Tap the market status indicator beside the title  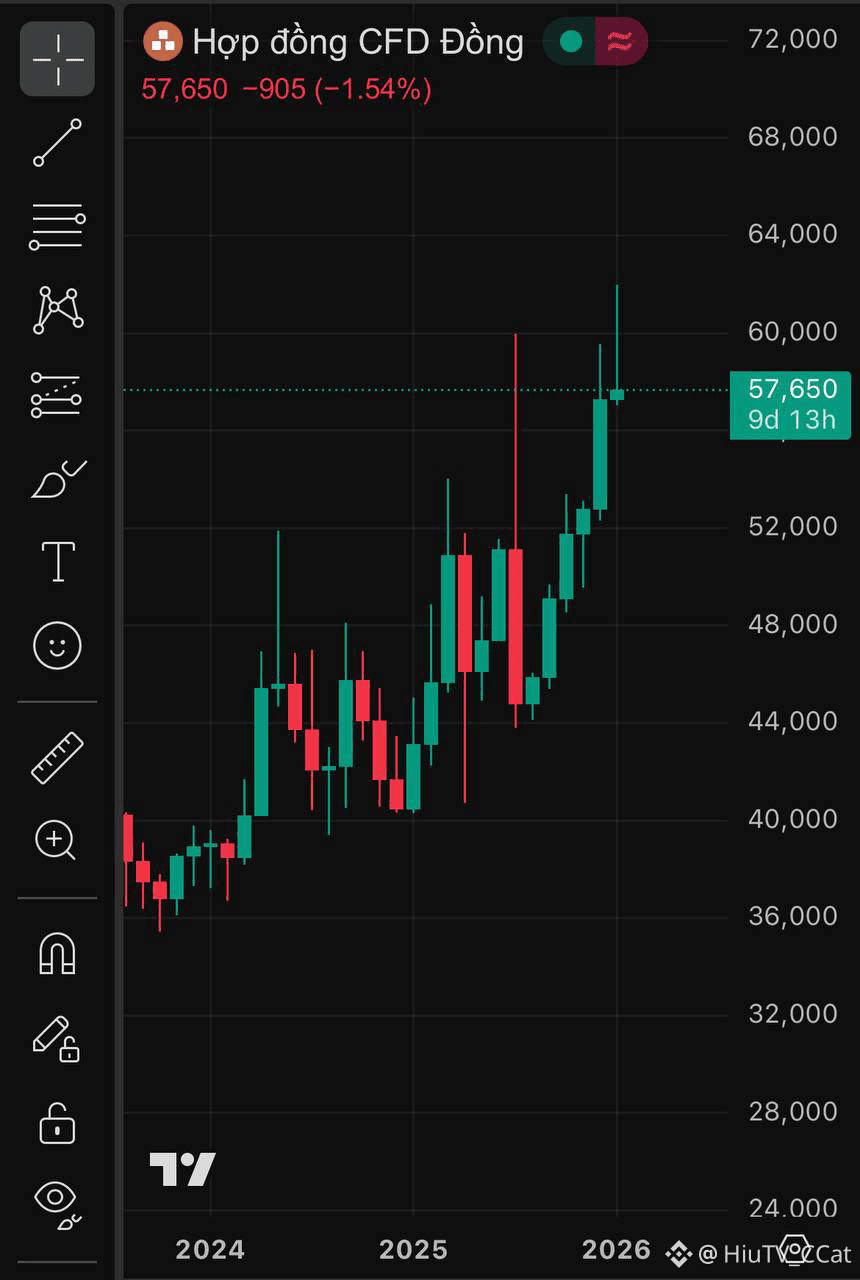pos(571,42)
